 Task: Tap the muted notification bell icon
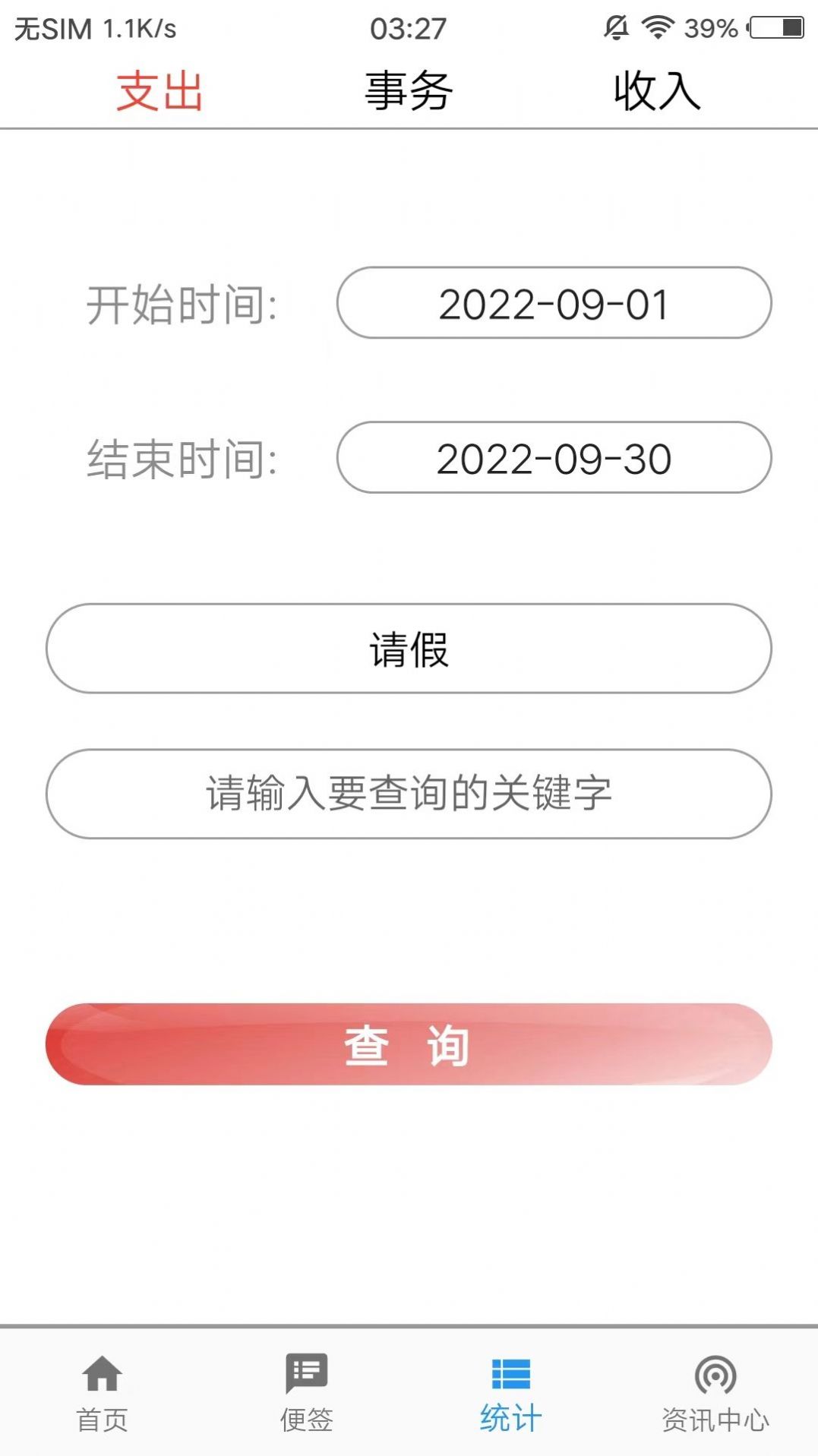[x=617, y=28]
